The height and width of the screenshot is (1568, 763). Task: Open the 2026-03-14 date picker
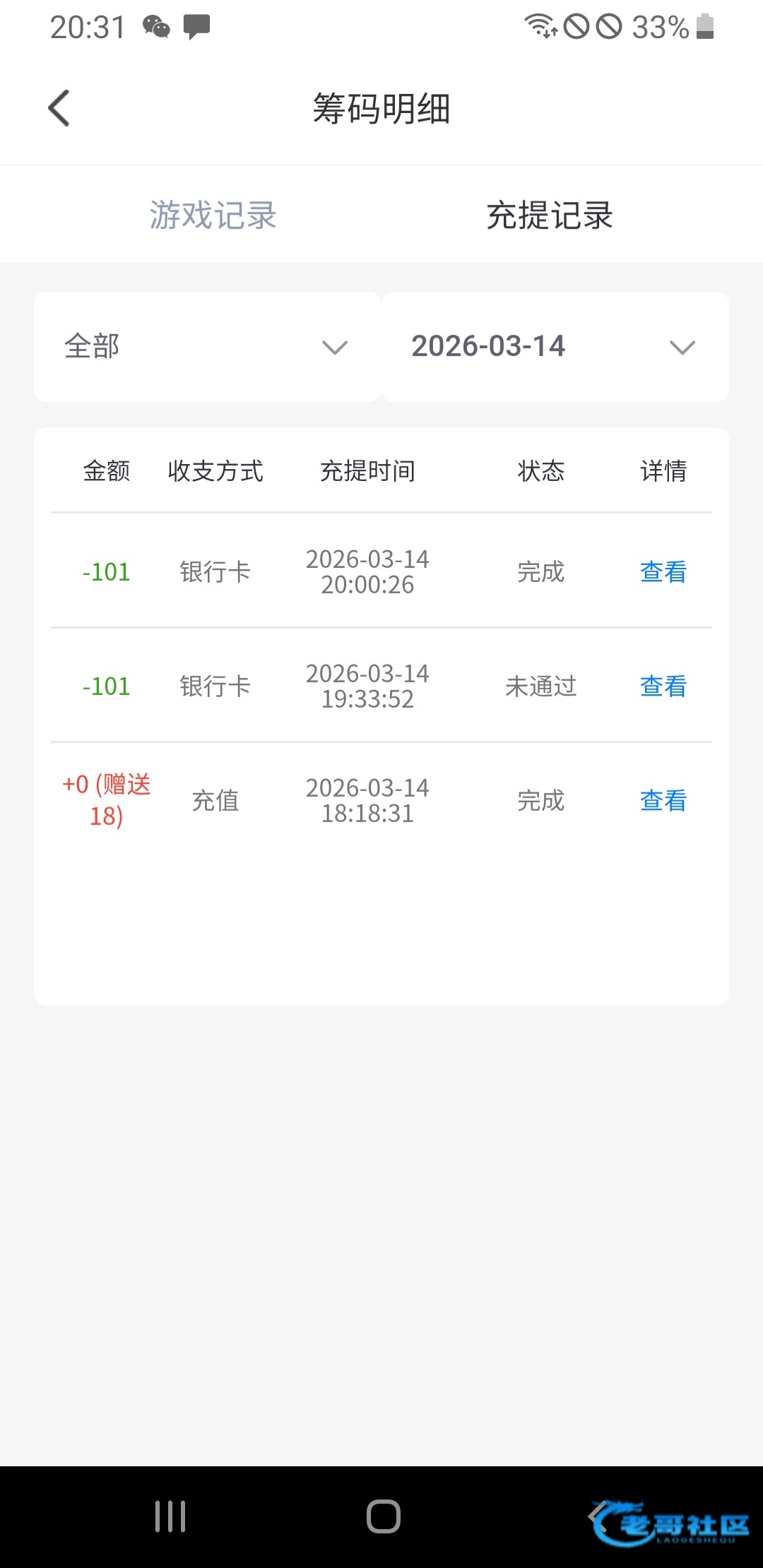[555, 347]
